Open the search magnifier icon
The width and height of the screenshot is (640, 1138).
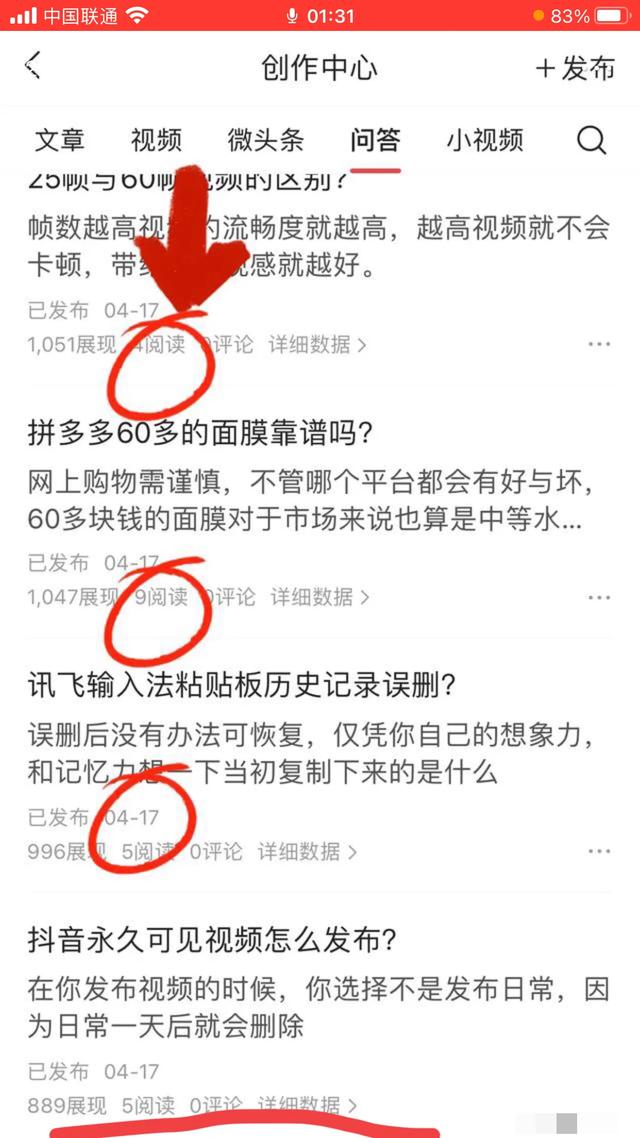coord(591,141)
